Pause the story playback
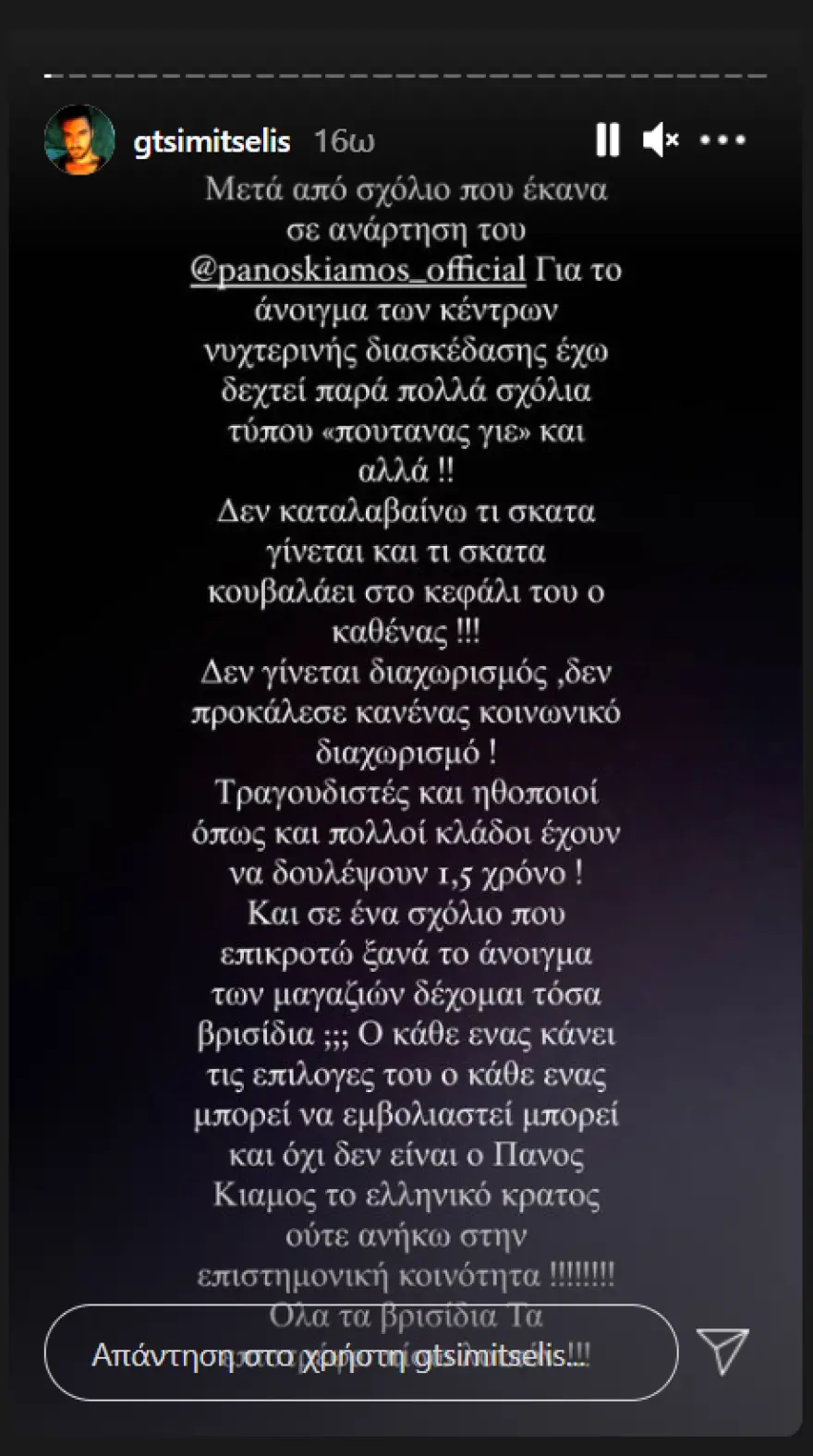This screenshot has width=813, height=1456. point(607,140)
